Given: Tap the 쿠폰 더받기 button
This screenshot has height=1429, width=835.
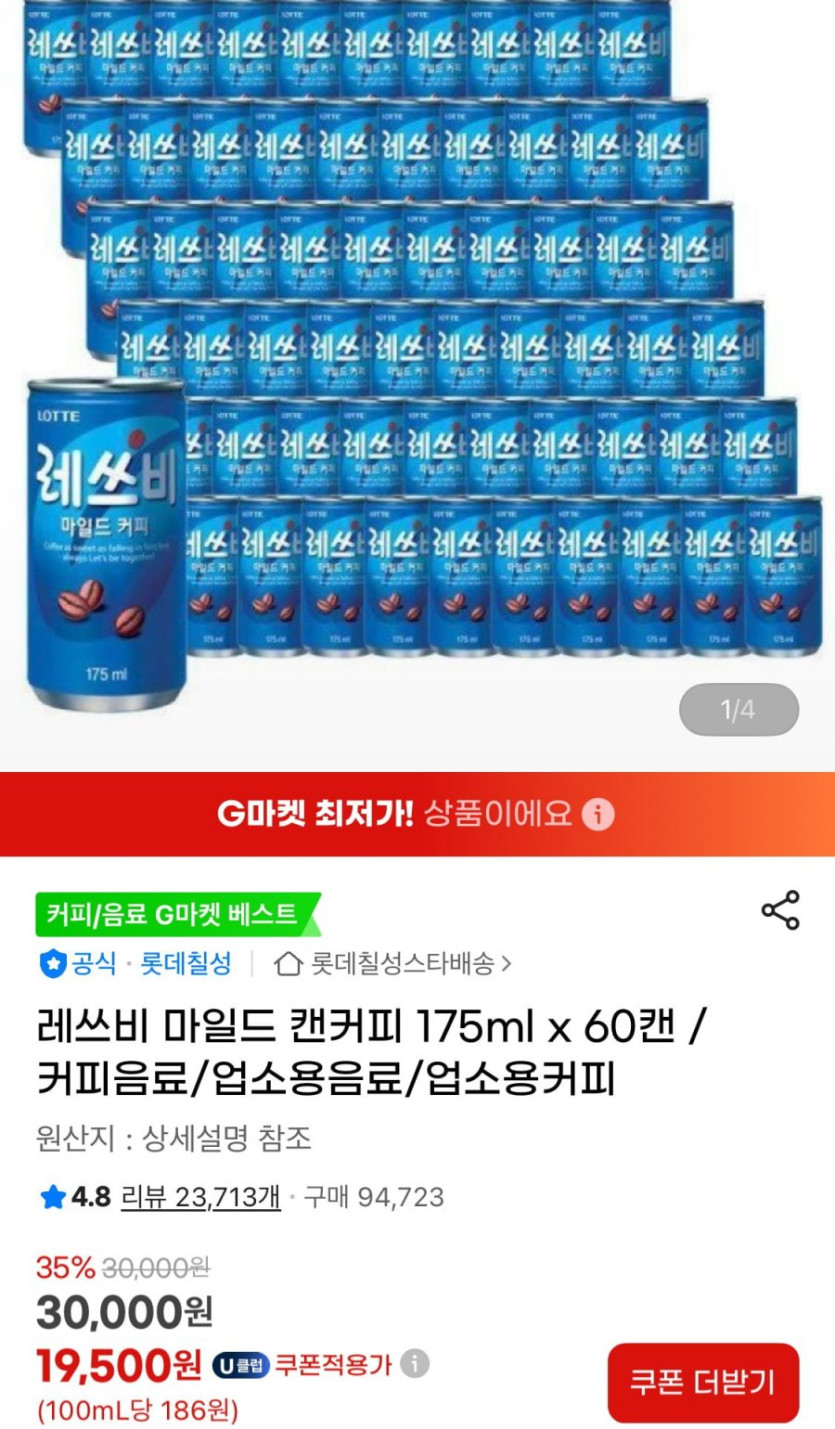Looking at the screenshot, I should [703, 1382].
